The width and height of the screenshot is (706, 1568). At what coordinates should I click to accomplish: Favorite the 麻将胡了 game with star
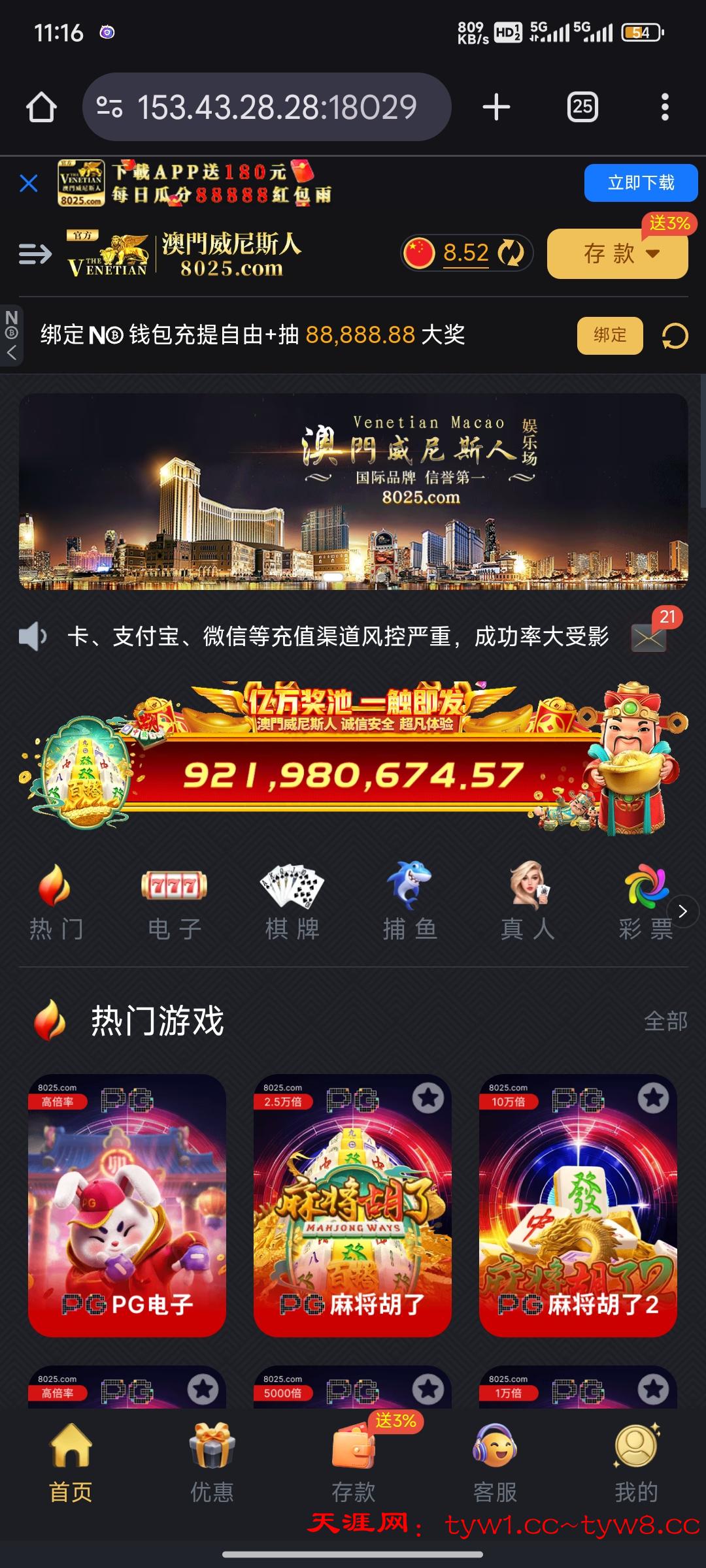coord(428,1098)
